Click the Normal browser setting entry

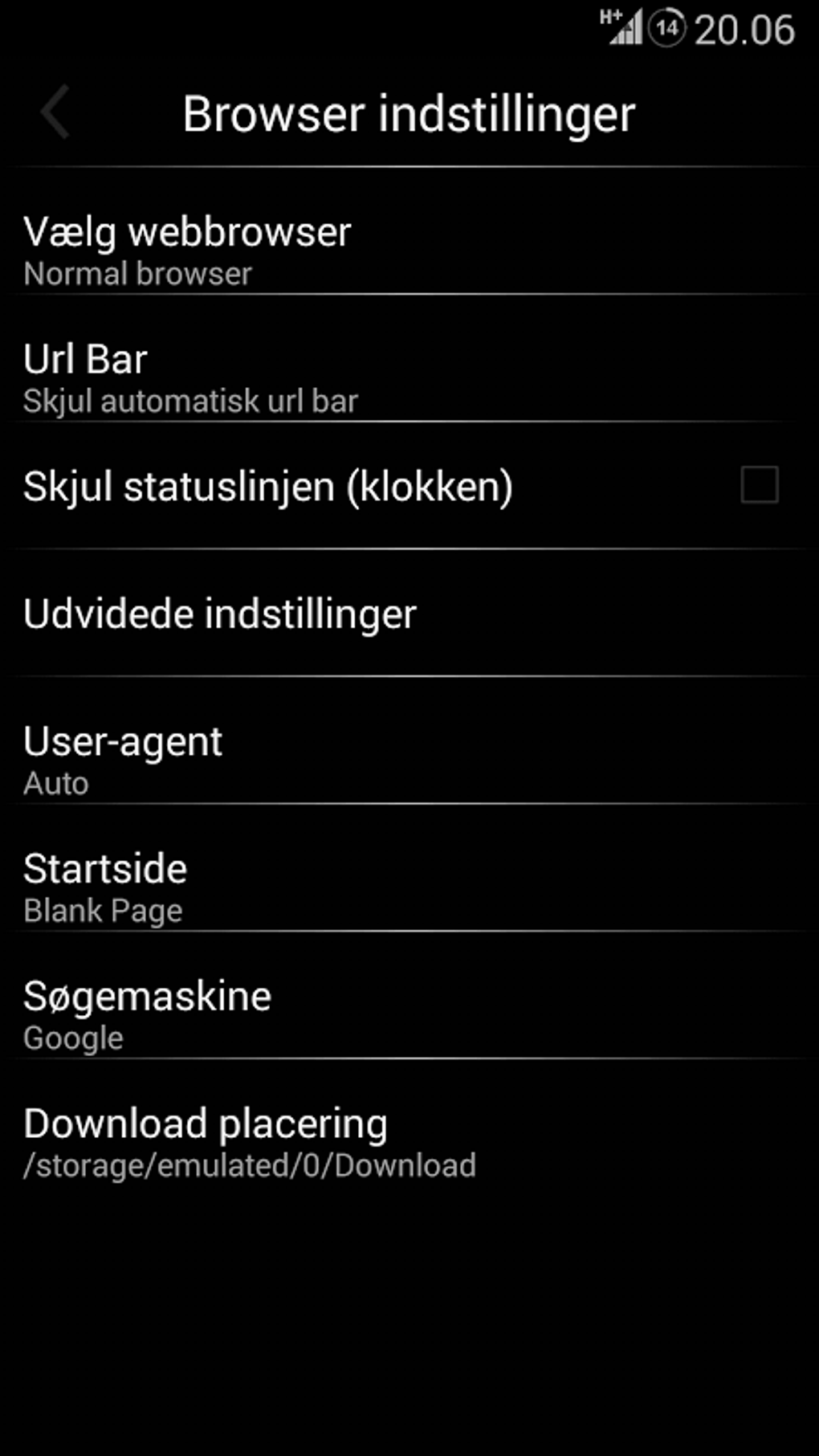click(x=137, y=273)
